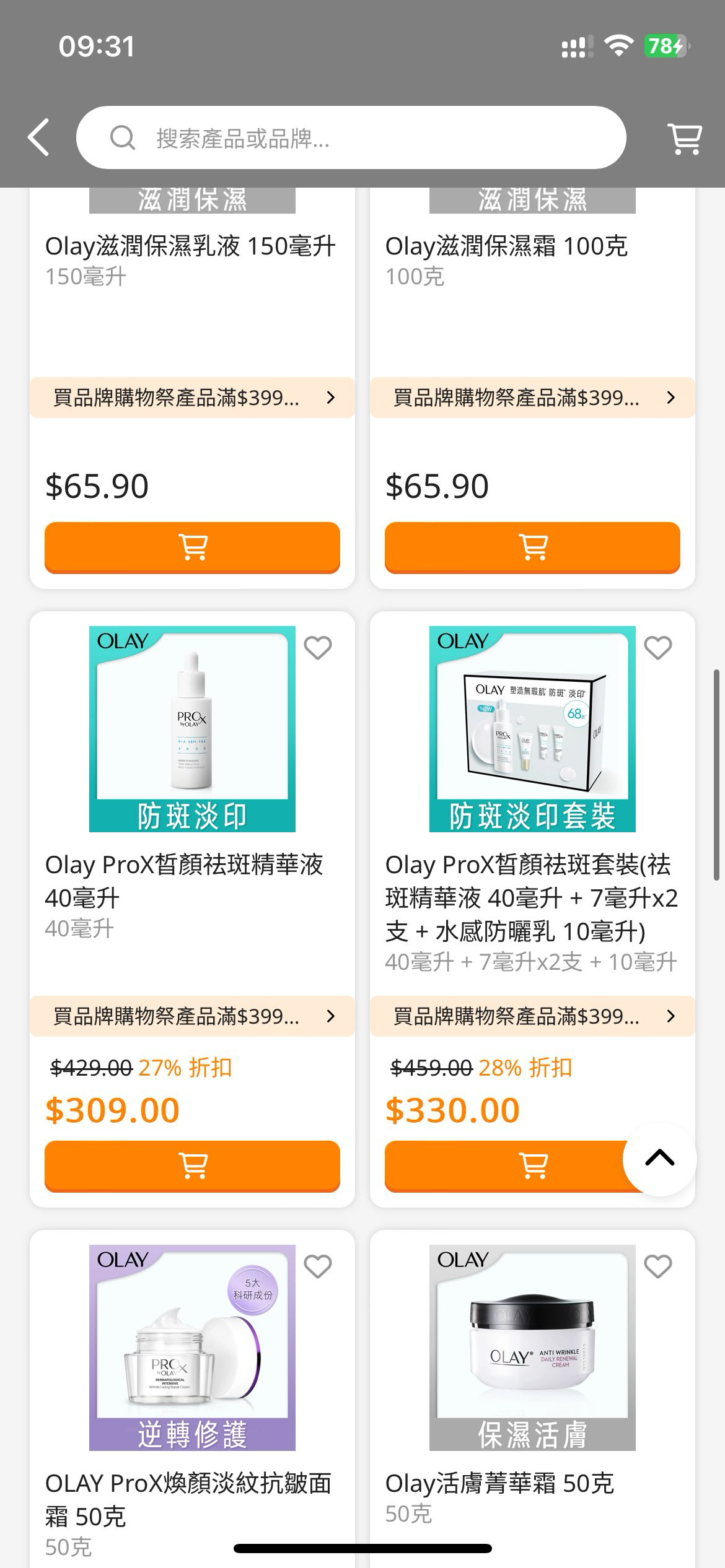Expand the promotion under Olay滋潤保濕乳液
The height and width of the screenshot is (1568, 725).
191,398
